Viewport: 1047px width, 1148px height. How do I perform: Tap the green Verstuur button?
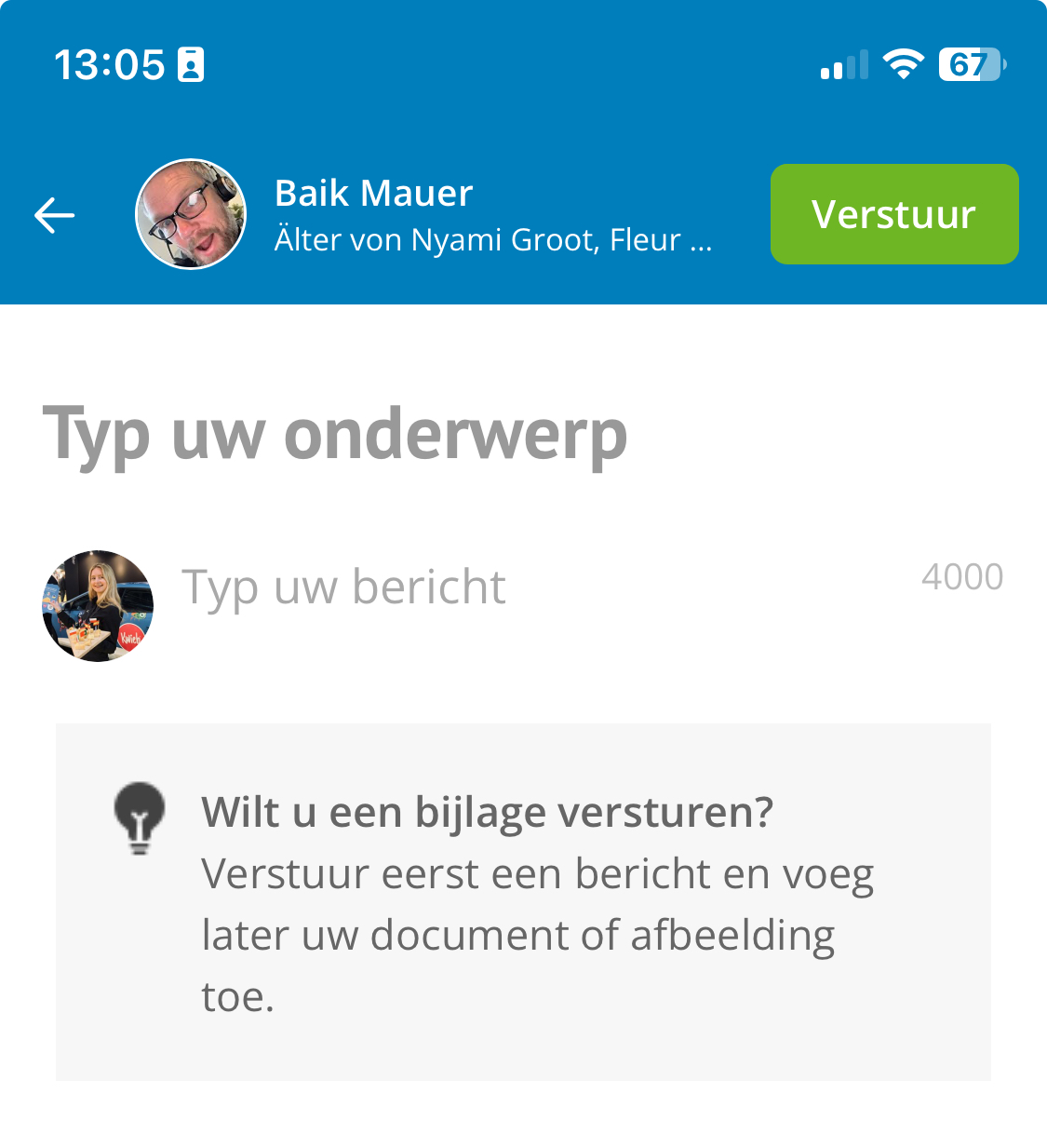coord(893,214)
